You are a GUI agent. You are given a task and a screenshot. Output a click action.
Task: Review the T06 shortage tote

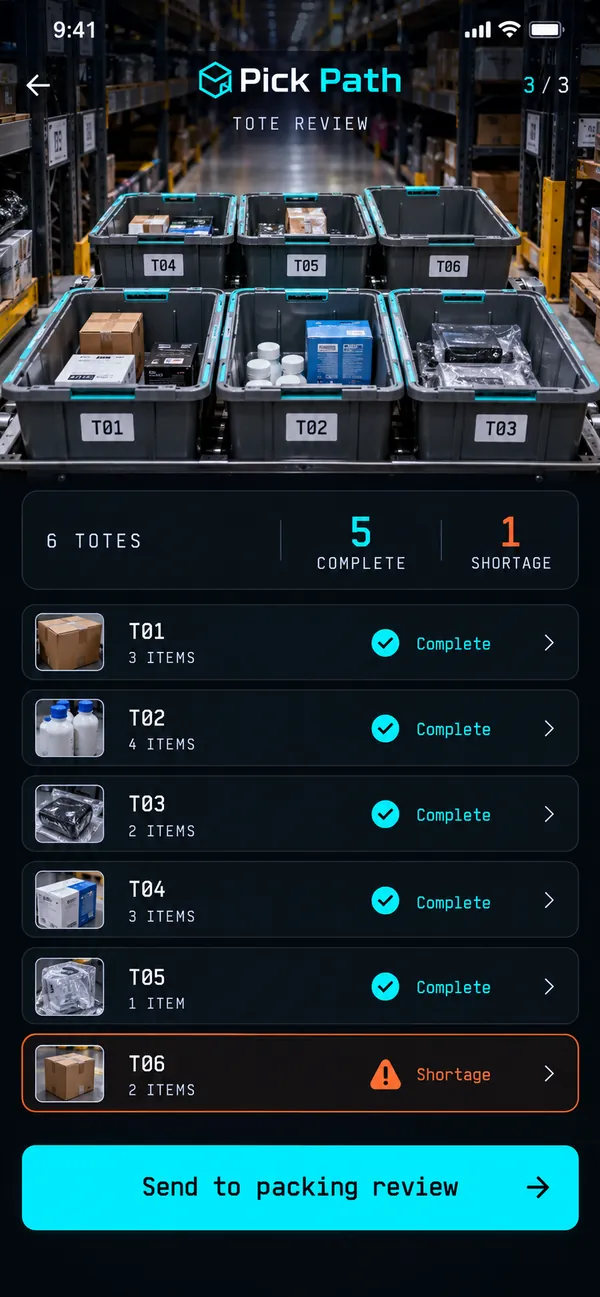[x=300, y=1073]
